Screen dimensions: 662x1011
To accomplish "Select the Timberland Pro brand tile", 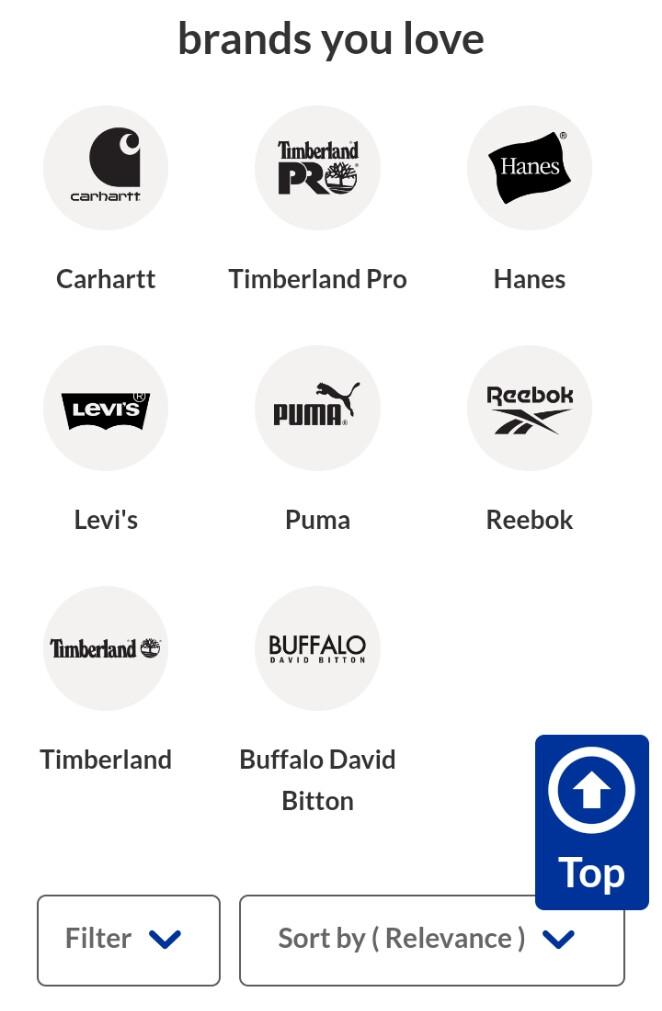I will click(x=317, y=168).
